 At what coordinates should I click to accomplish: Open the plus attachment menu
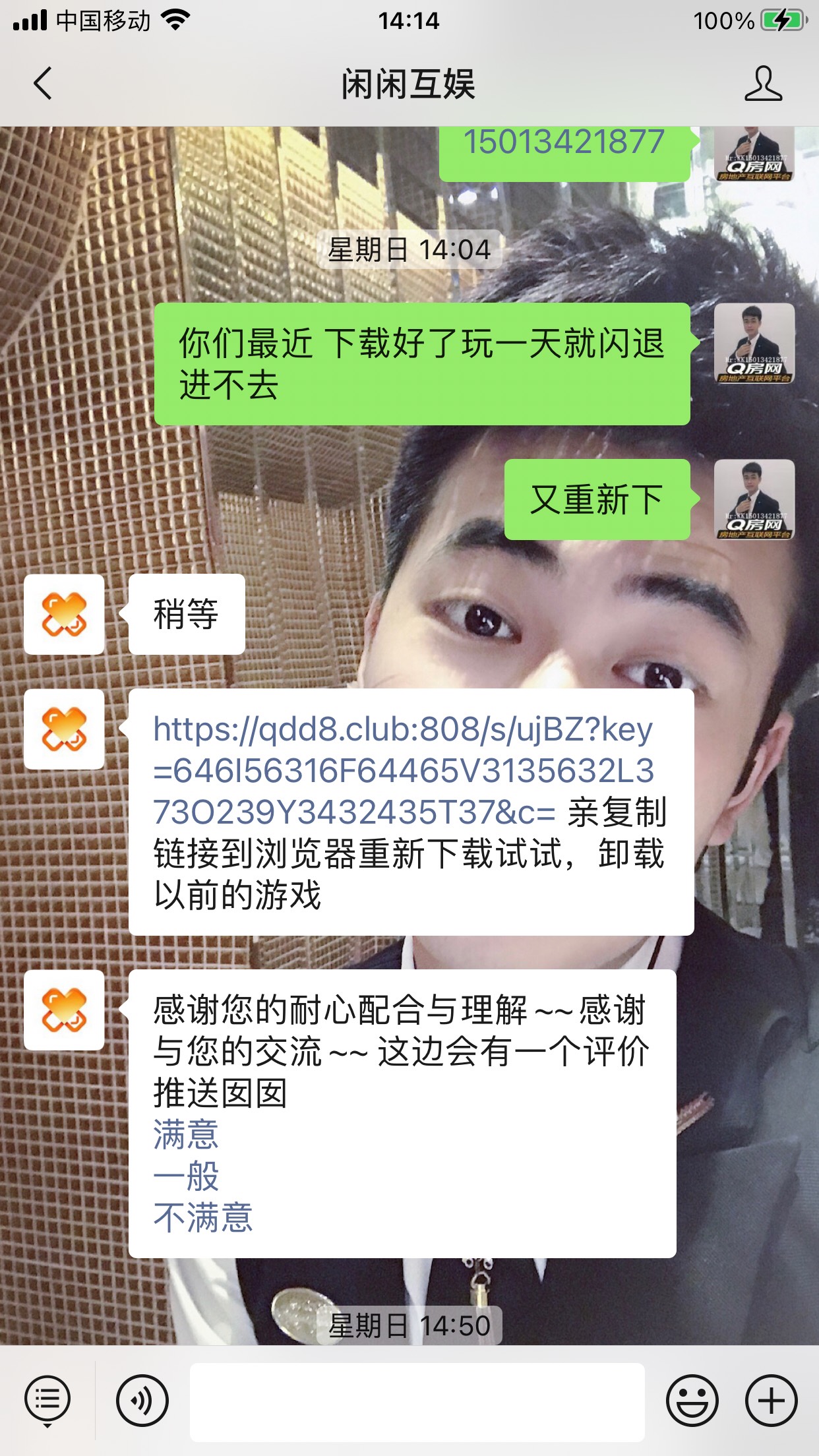coord(771,1401)
